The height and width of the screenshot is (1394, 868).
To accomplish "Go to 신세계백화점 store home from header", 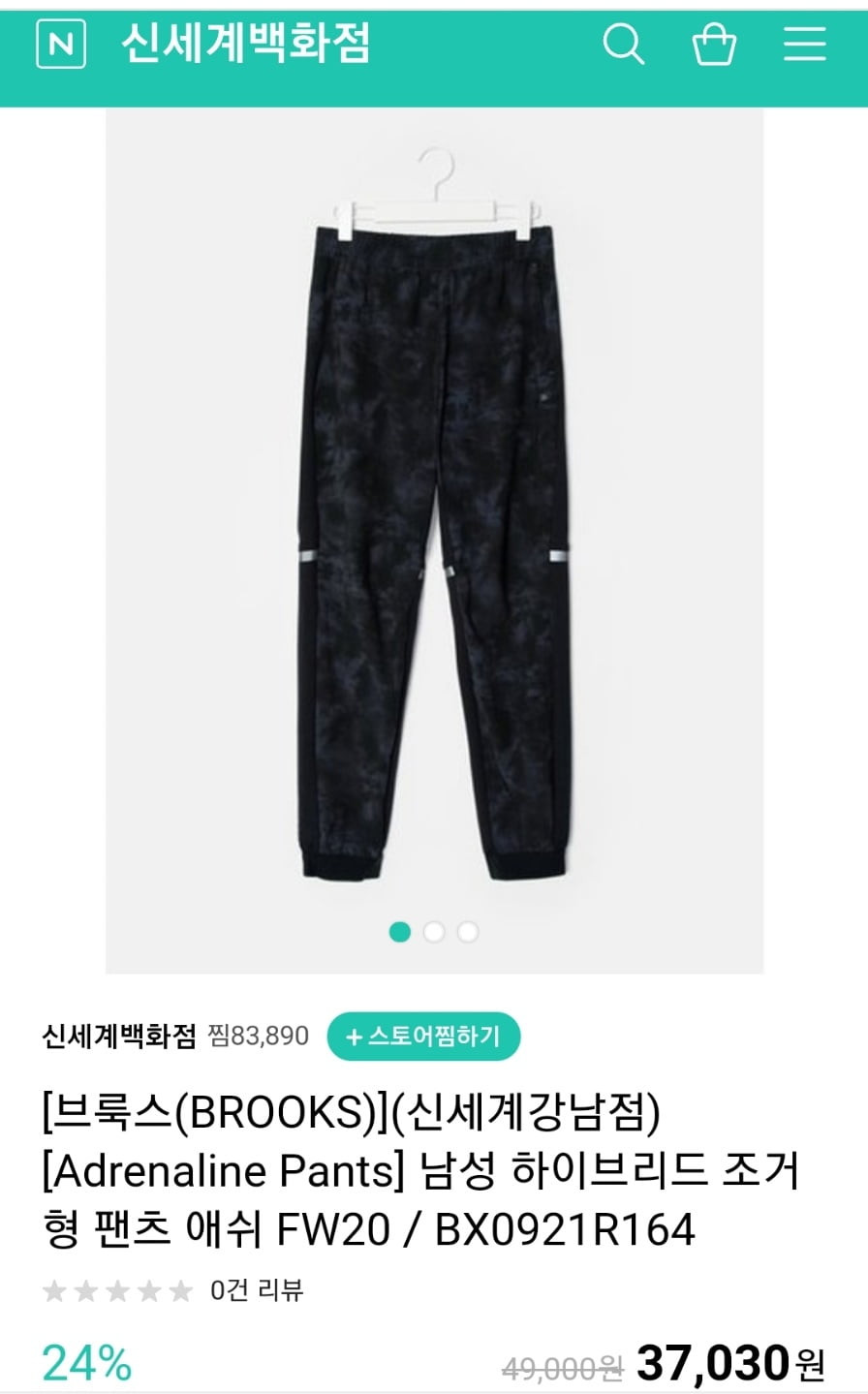I will coord(245,45).
